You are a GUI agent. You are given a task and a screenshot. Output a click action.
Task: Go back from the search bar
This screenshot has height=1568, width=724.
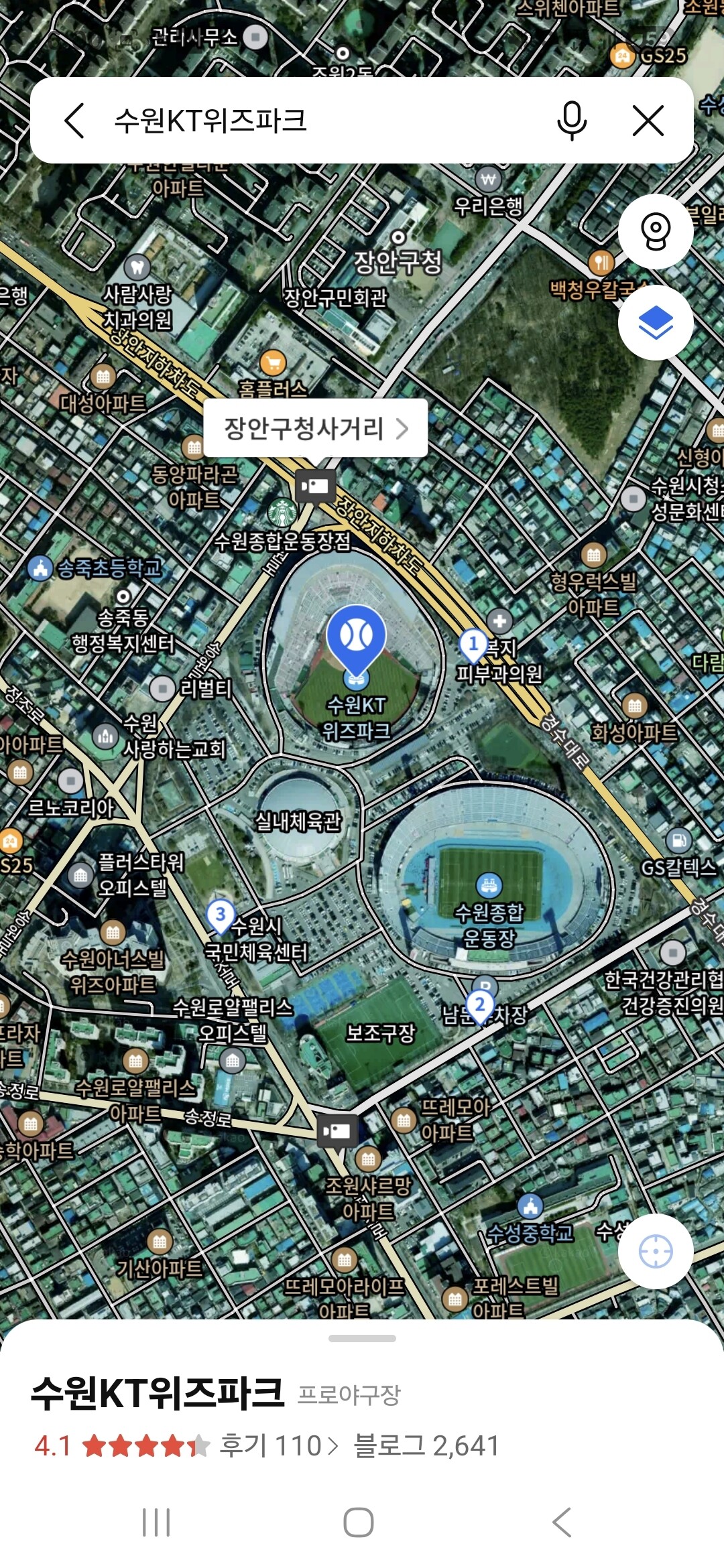74,121
